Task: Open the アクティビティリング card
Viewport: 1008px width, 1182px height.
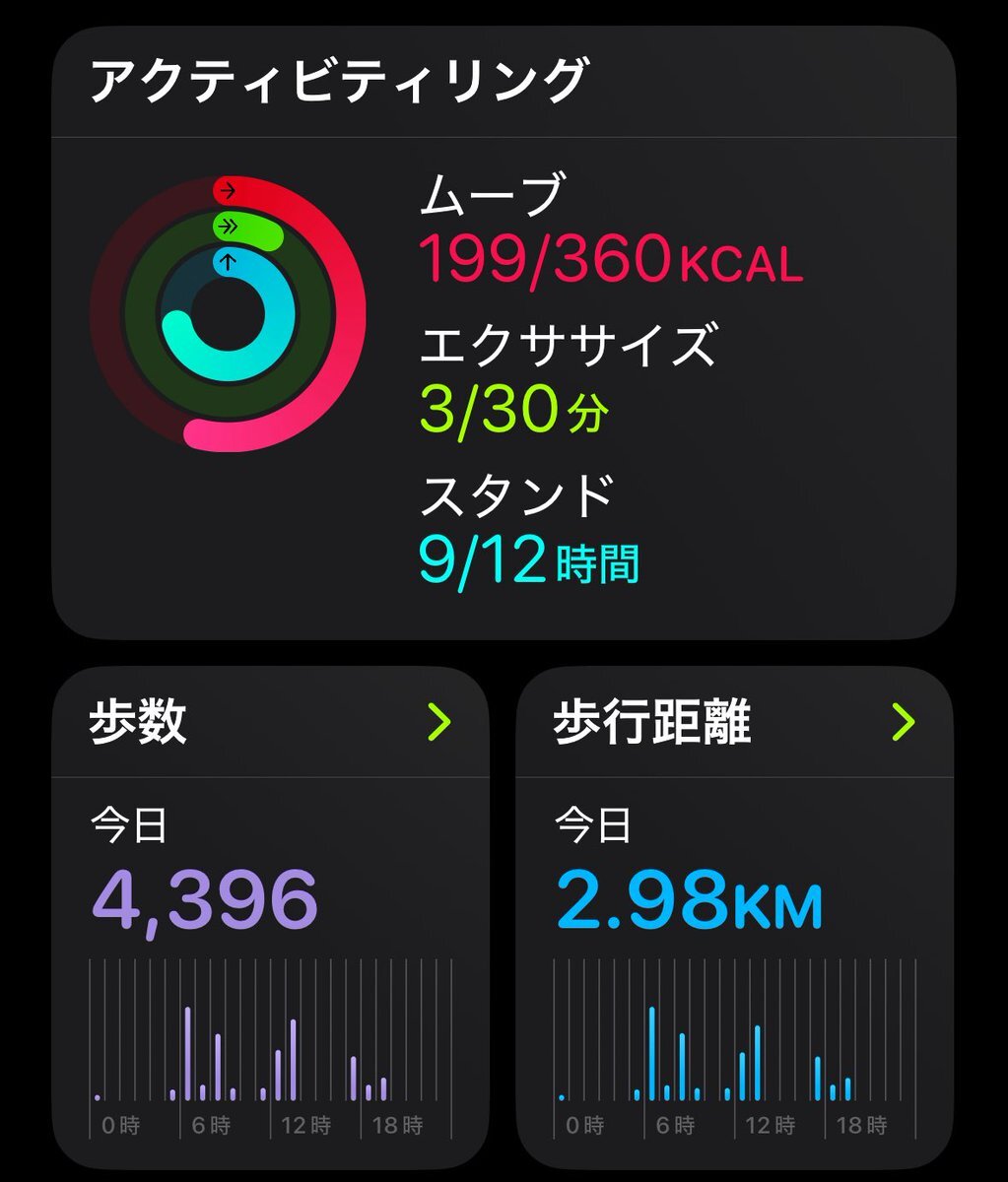Action: (503, 335)
